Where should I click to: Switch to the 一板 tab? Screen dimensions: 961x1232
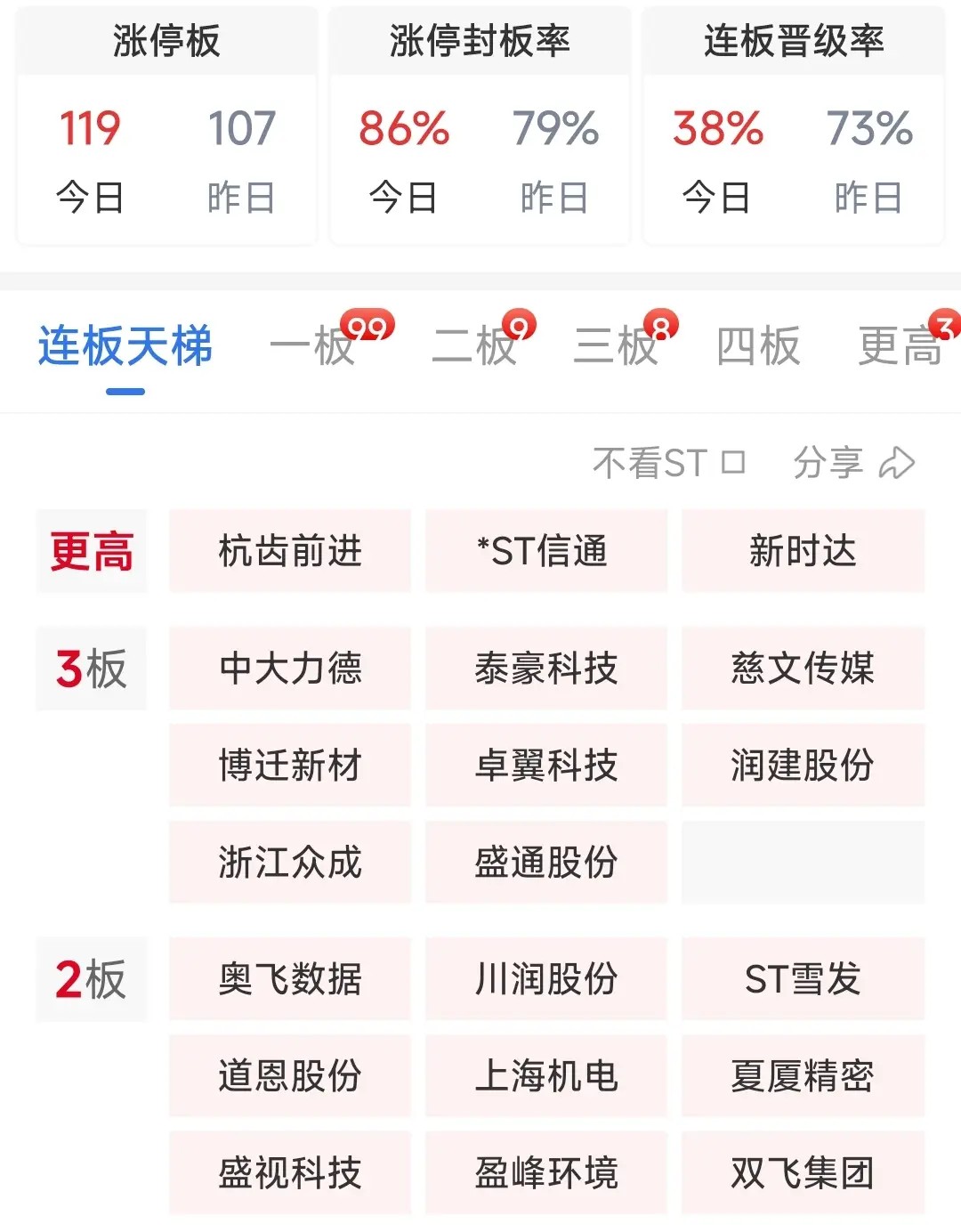313,346
